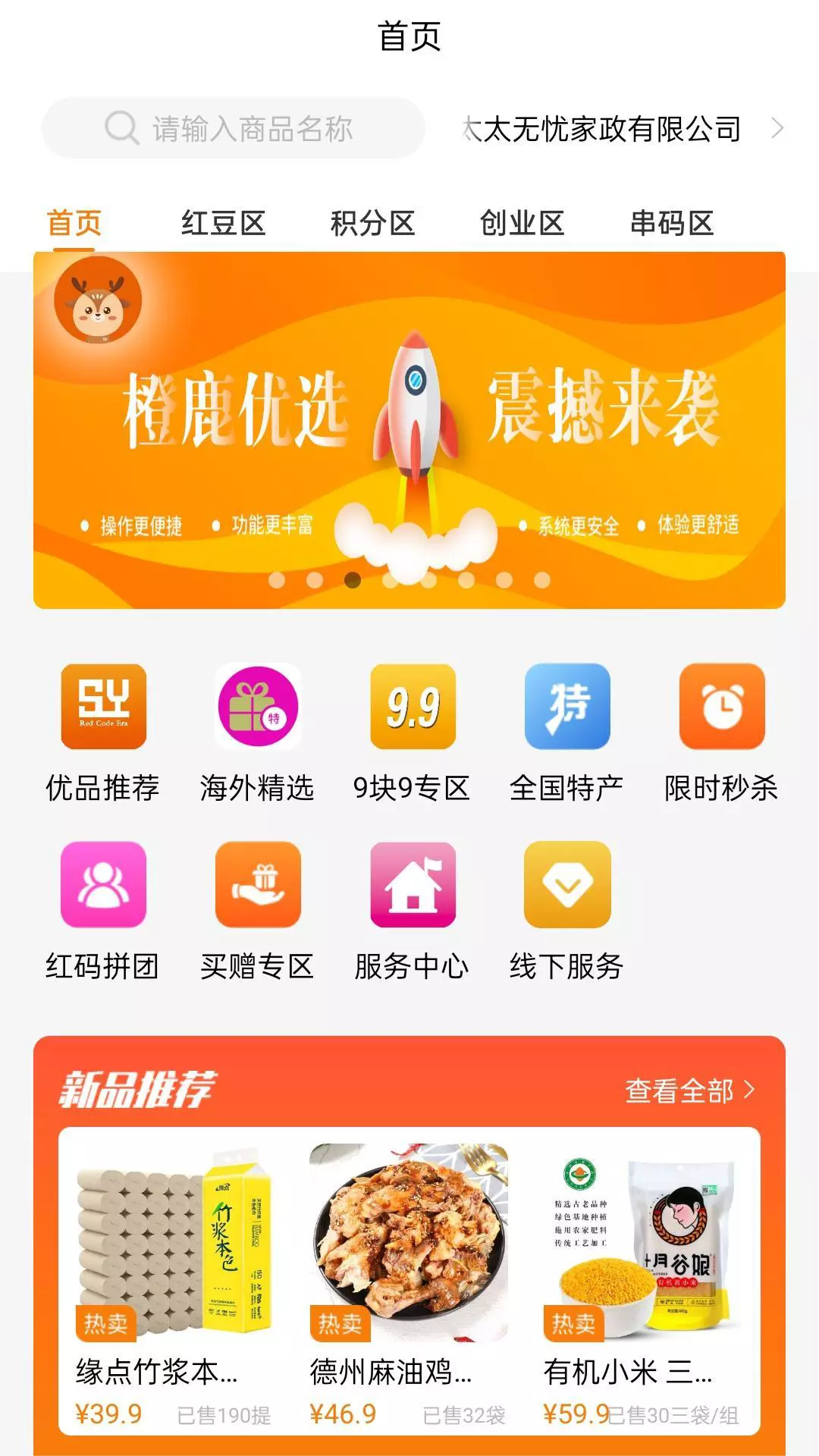
Task: Open 全国特产 category
Action: pyautogui.click(x=567, y=733)
